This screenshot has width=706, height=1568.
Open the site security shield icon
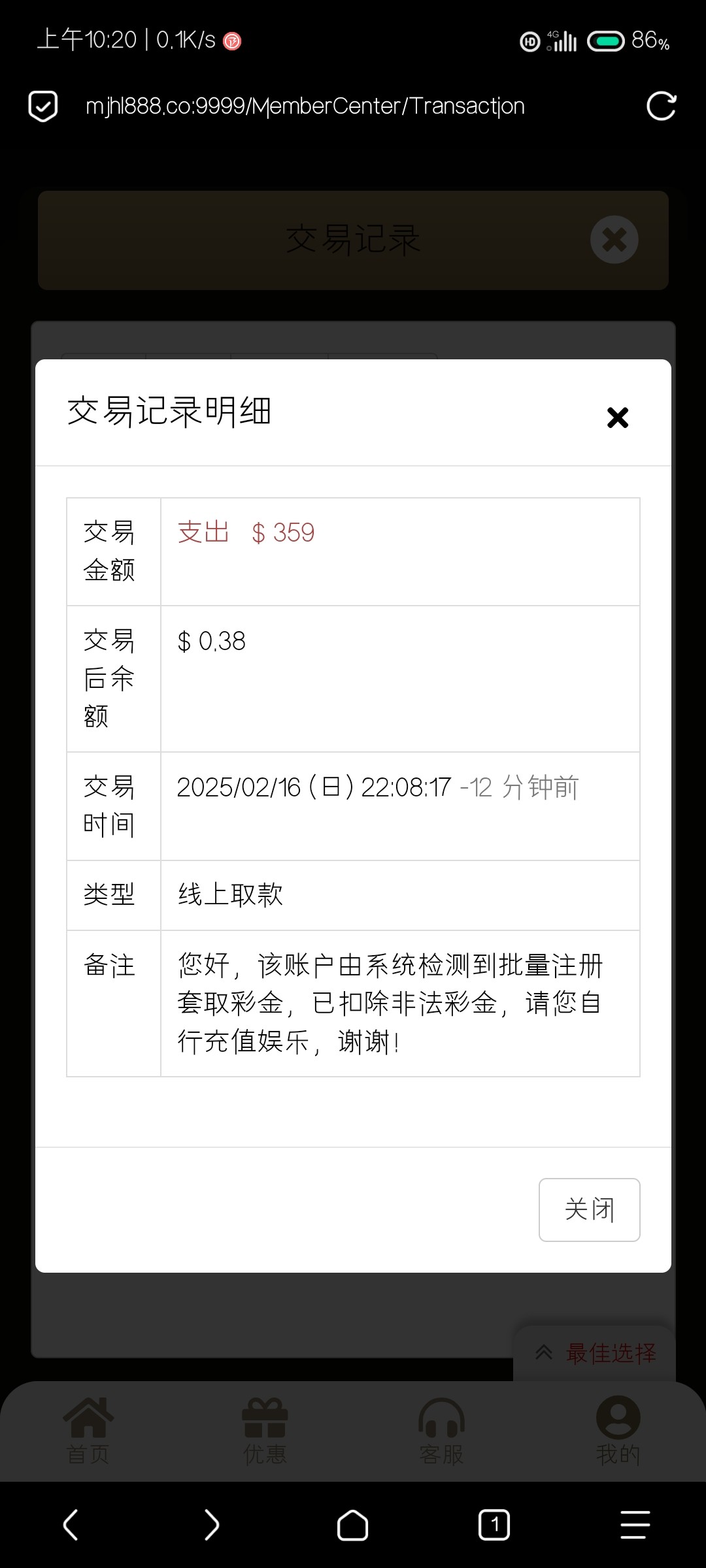click(x=43, y=106)
